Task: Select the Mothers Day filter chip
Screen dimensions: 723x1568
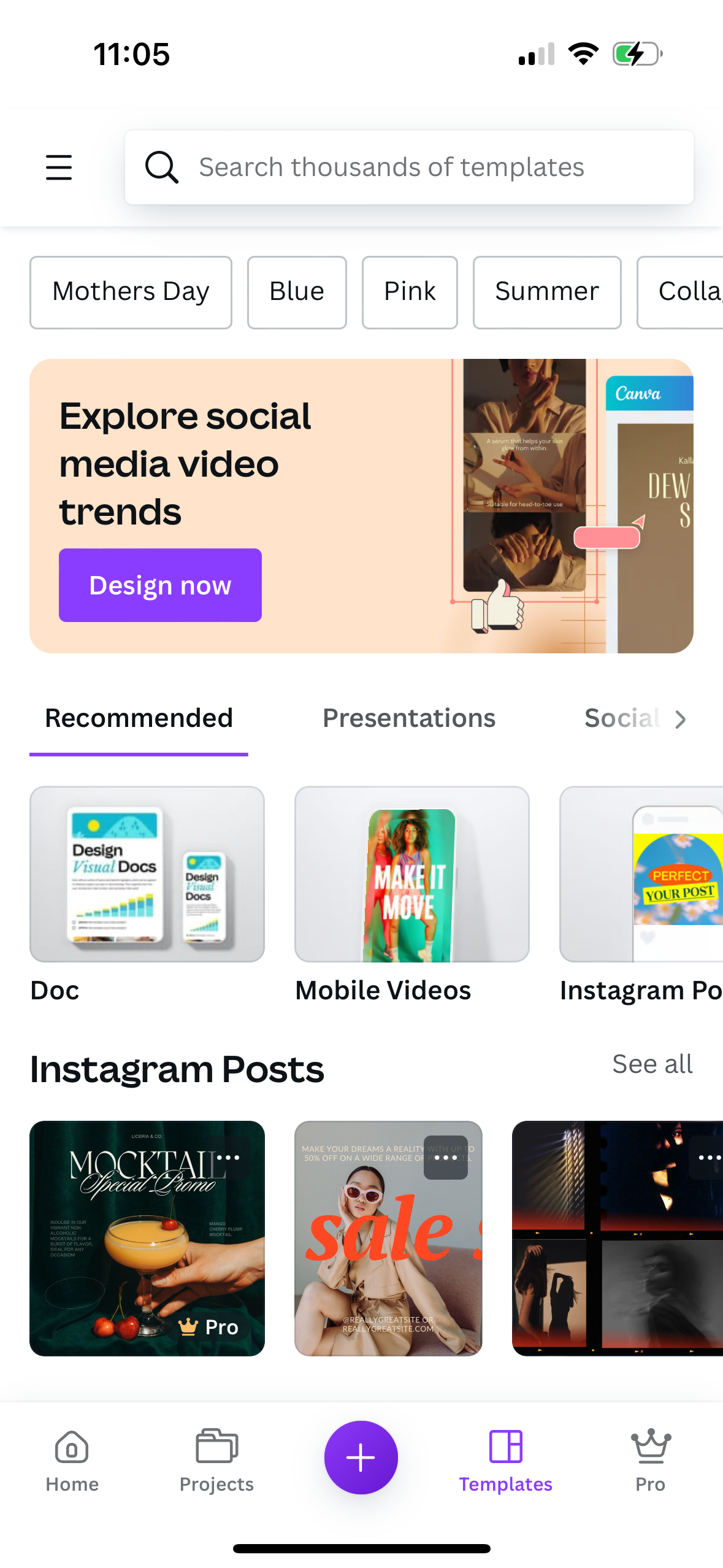Action: (130, 292)
